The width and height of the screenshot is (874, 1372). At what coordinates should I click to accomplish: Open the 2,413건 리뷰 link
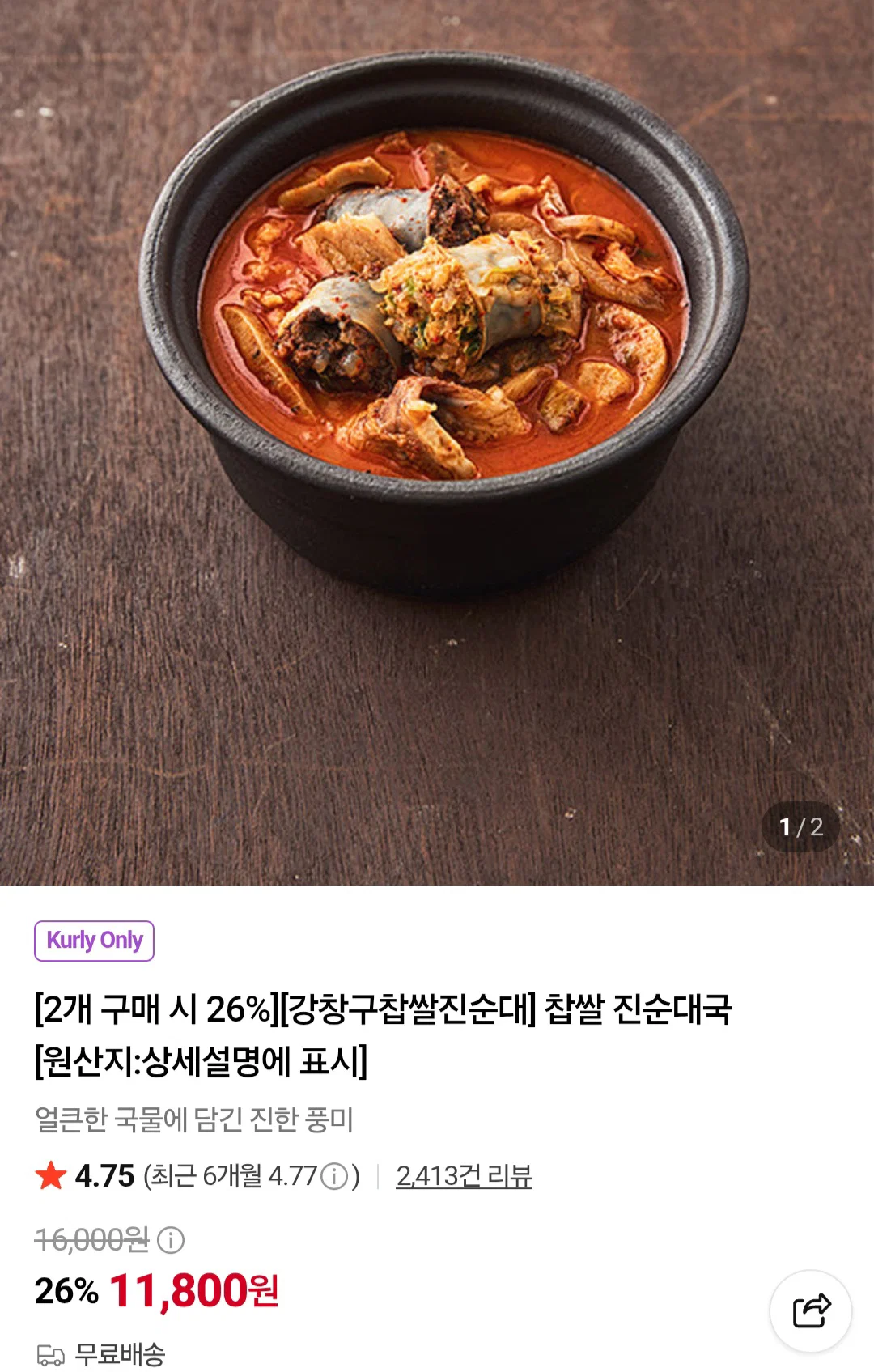[464, 1175]
